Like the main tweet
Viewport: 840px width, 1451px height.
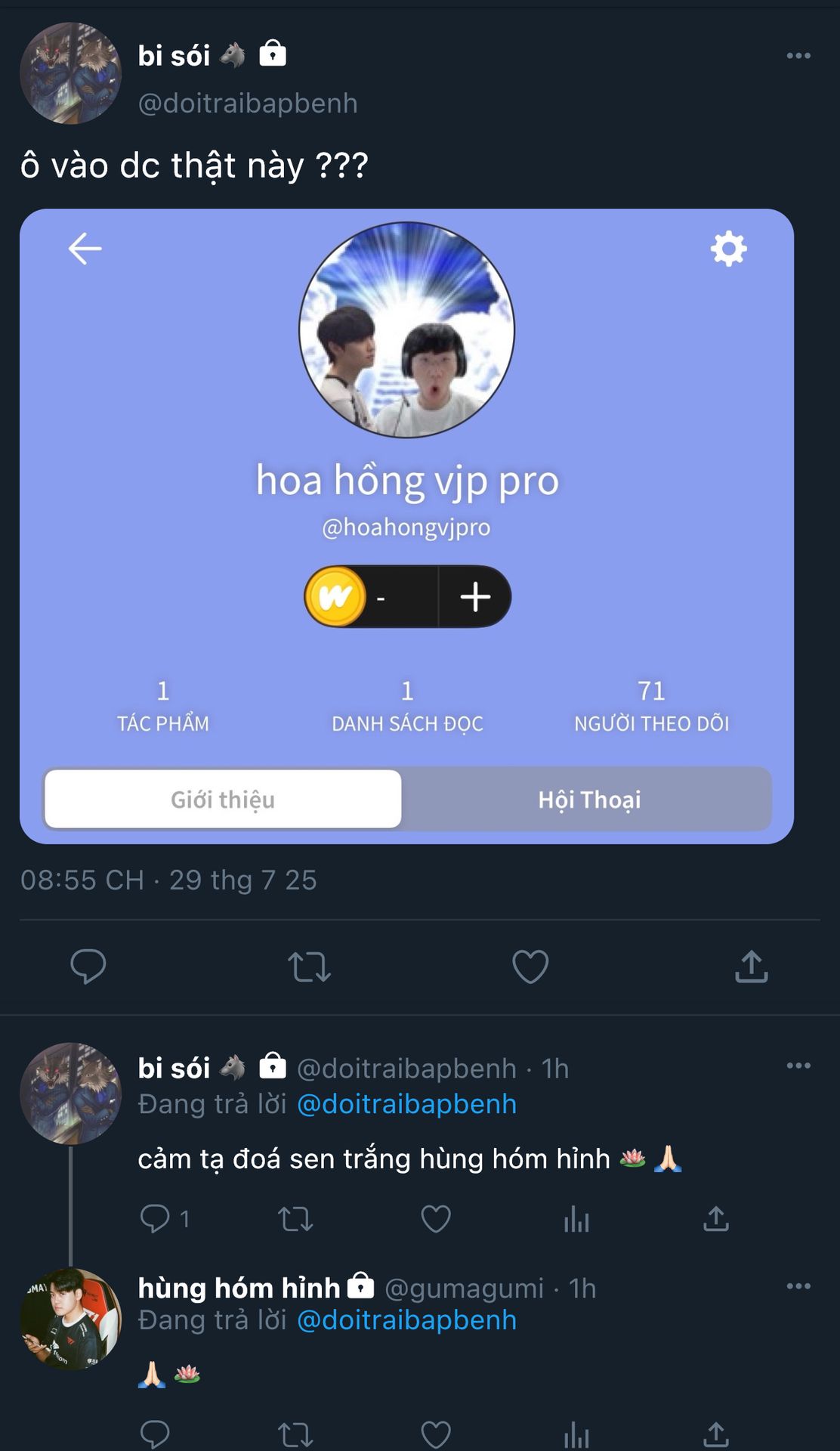click(x=530, y=966)
